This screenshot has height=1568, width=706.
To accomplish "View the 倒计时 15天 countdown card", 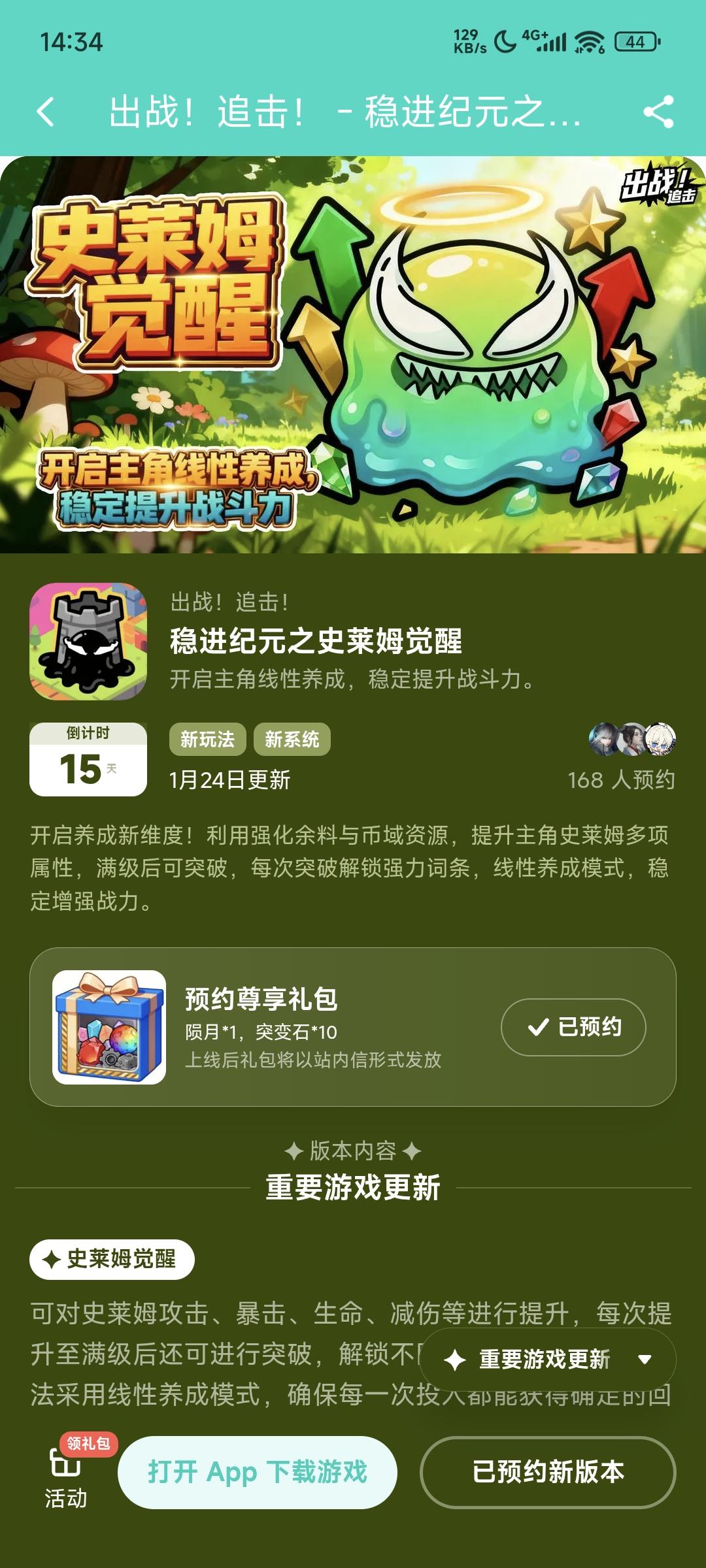I will [88, 758].
